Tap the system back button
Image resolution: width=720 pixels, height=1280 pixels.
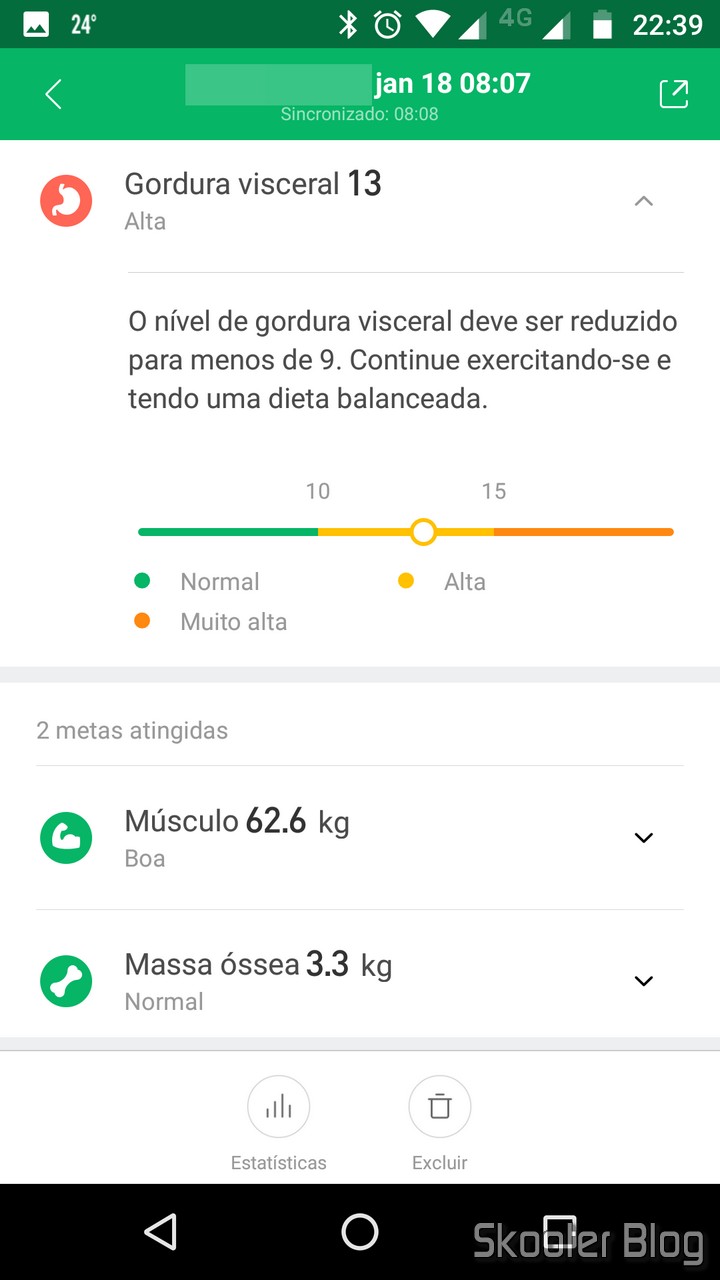pyautogui.click(x=160, y=1232)
